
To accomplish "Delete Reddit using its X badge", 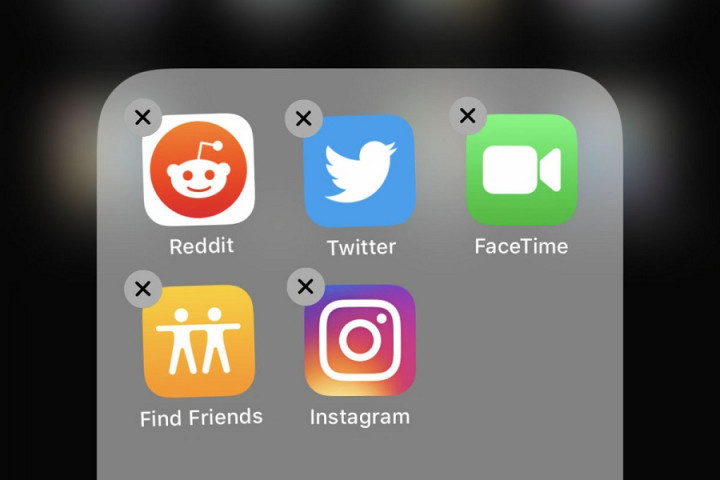I will (x=143, y=117).
